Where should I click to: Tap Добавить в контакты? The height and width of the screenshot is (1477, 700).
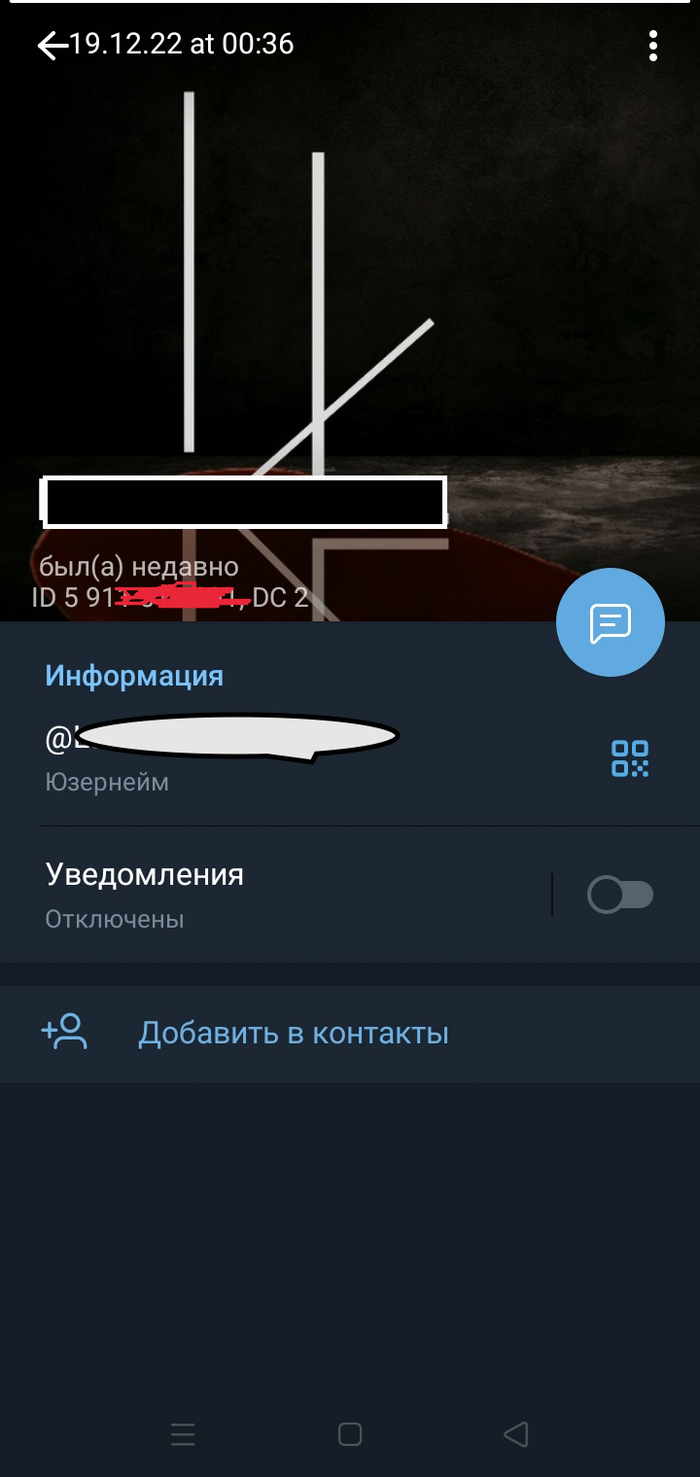tap(292, 1033)
